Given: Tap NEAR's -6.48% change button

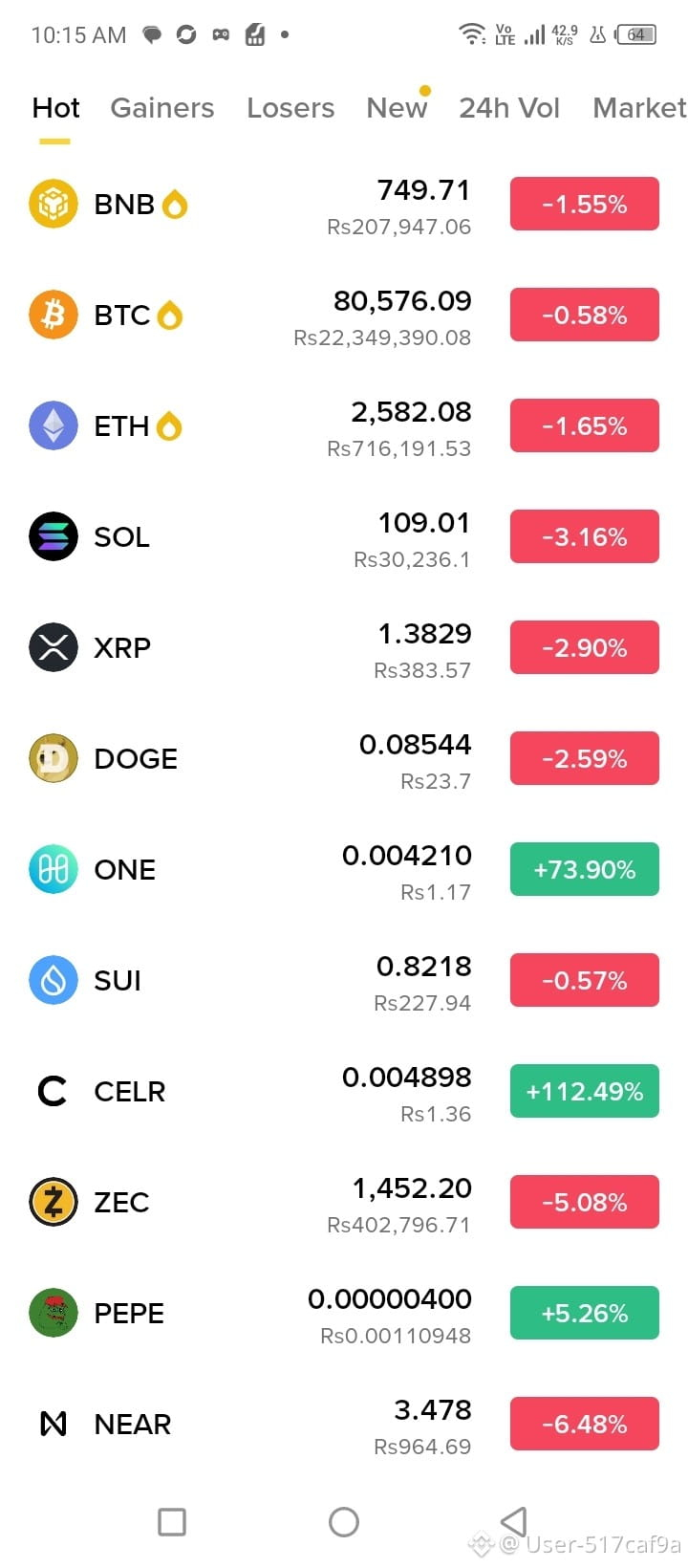Looking at the screenshot, I should pyautogui.click(x=585, y=1424).
